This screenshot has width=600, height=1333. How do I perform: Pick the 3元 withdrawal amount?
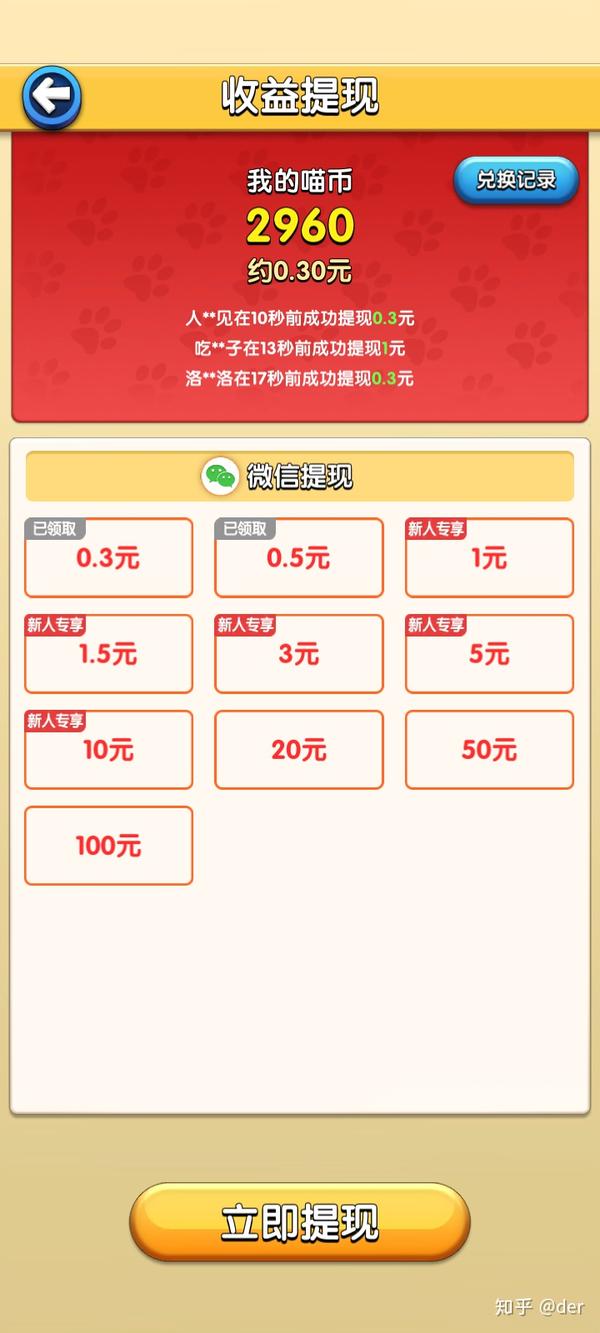point(298,654)
